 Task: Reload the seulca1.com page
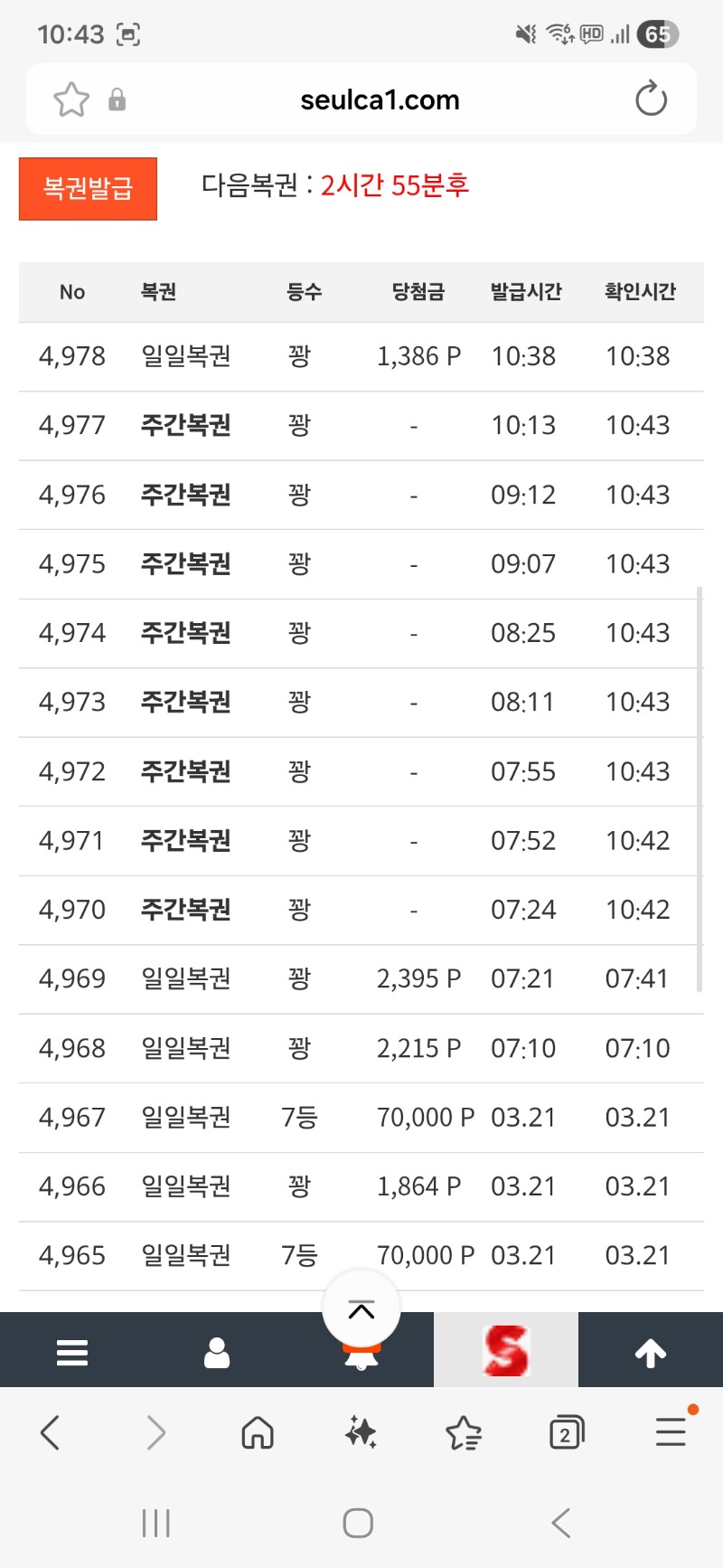(651, 99)
